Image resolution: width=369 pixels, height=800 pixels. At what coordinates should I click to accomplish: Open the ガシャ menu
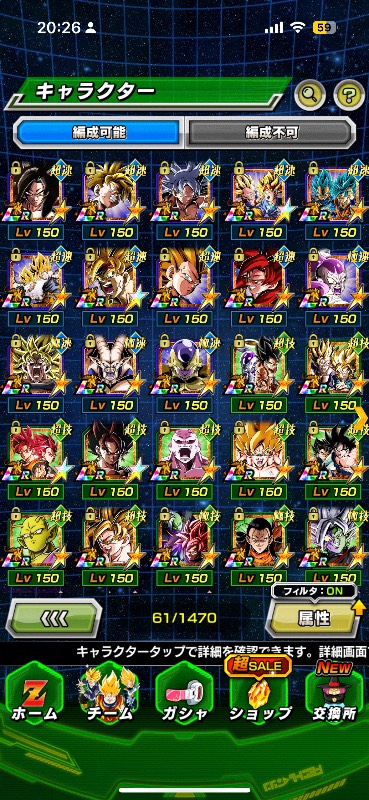coord(184,701)
